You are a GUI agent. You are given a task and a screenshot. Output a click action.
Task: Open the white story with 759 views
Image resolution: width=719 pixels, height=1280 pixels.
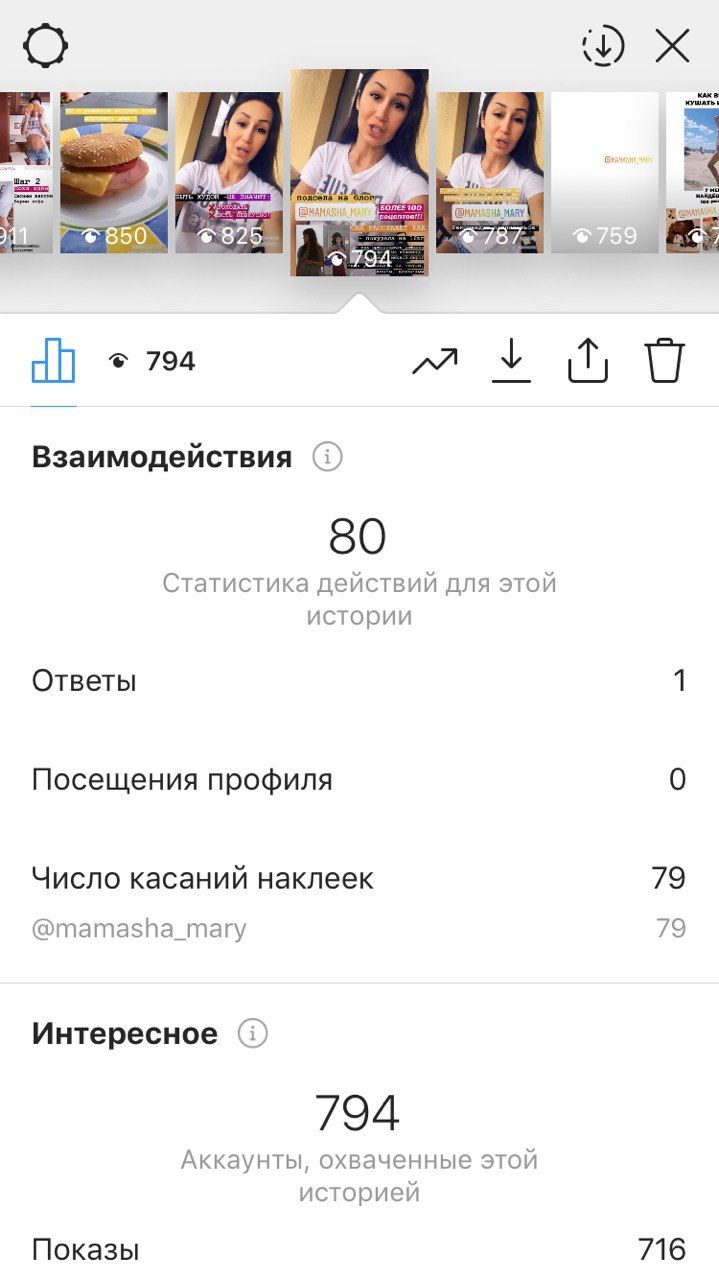[605, 172]
